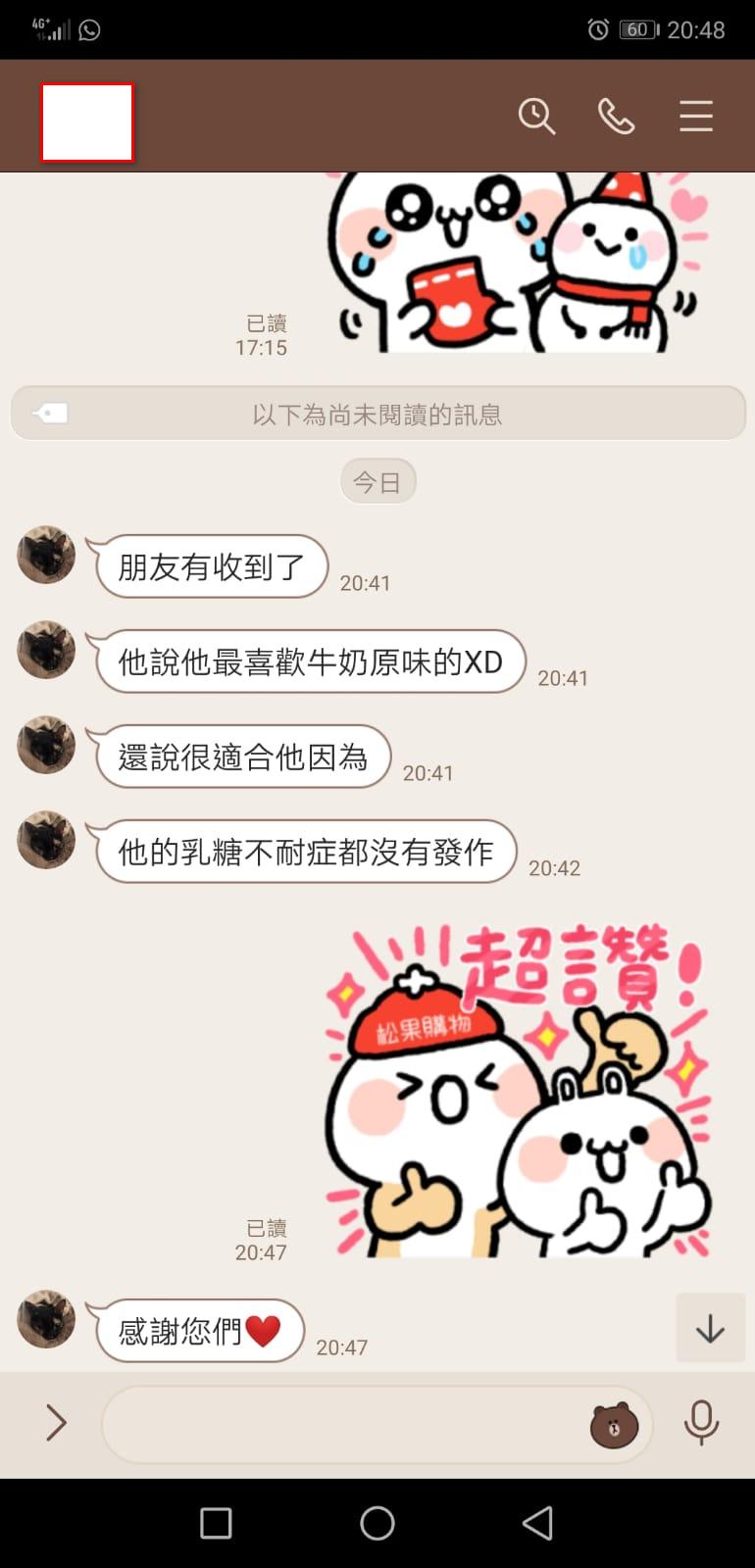Open the sender's avatar beside 朋友有收到了
This screenshot has width=755, height=1568.
46,555
